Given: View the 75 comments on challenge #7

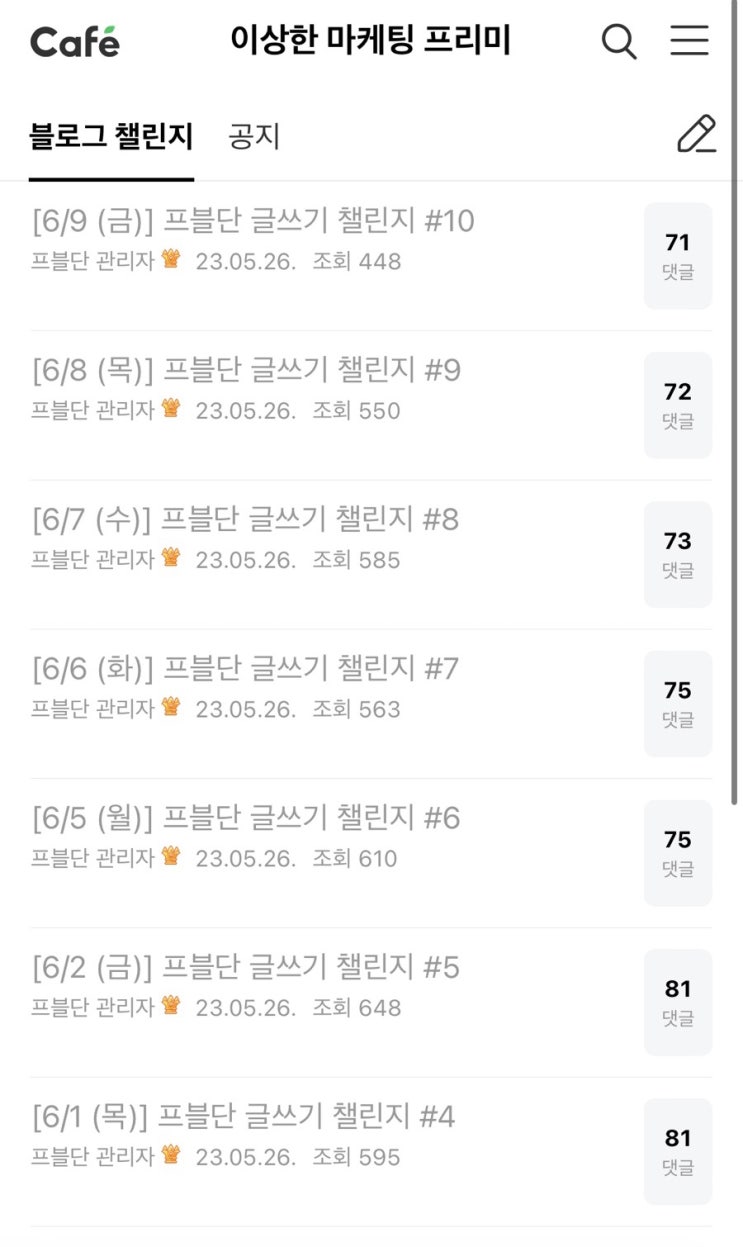Looking at the screenshot, I should (678, 704).
